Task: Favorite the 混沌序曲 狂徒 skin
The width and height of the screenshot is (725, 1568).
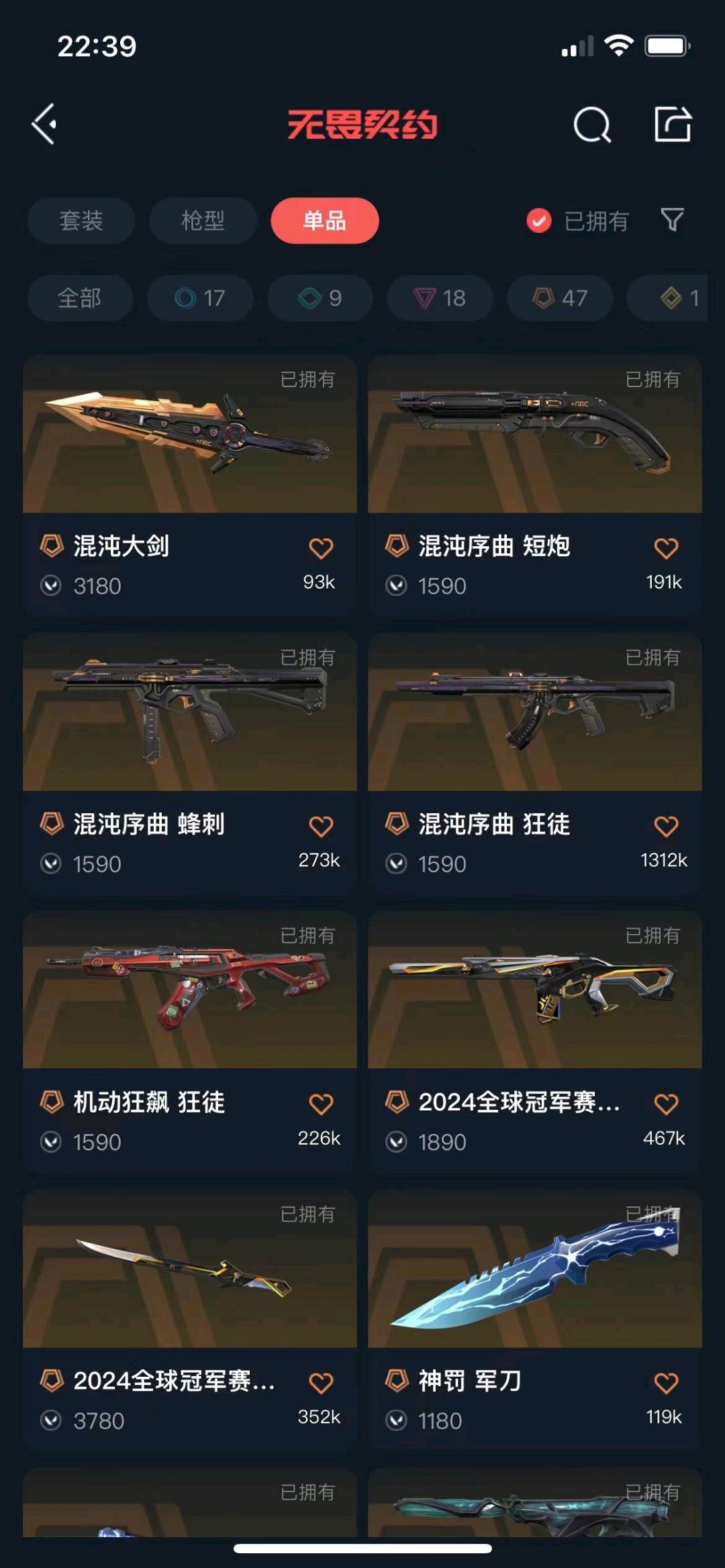Action: pos(666,827)
